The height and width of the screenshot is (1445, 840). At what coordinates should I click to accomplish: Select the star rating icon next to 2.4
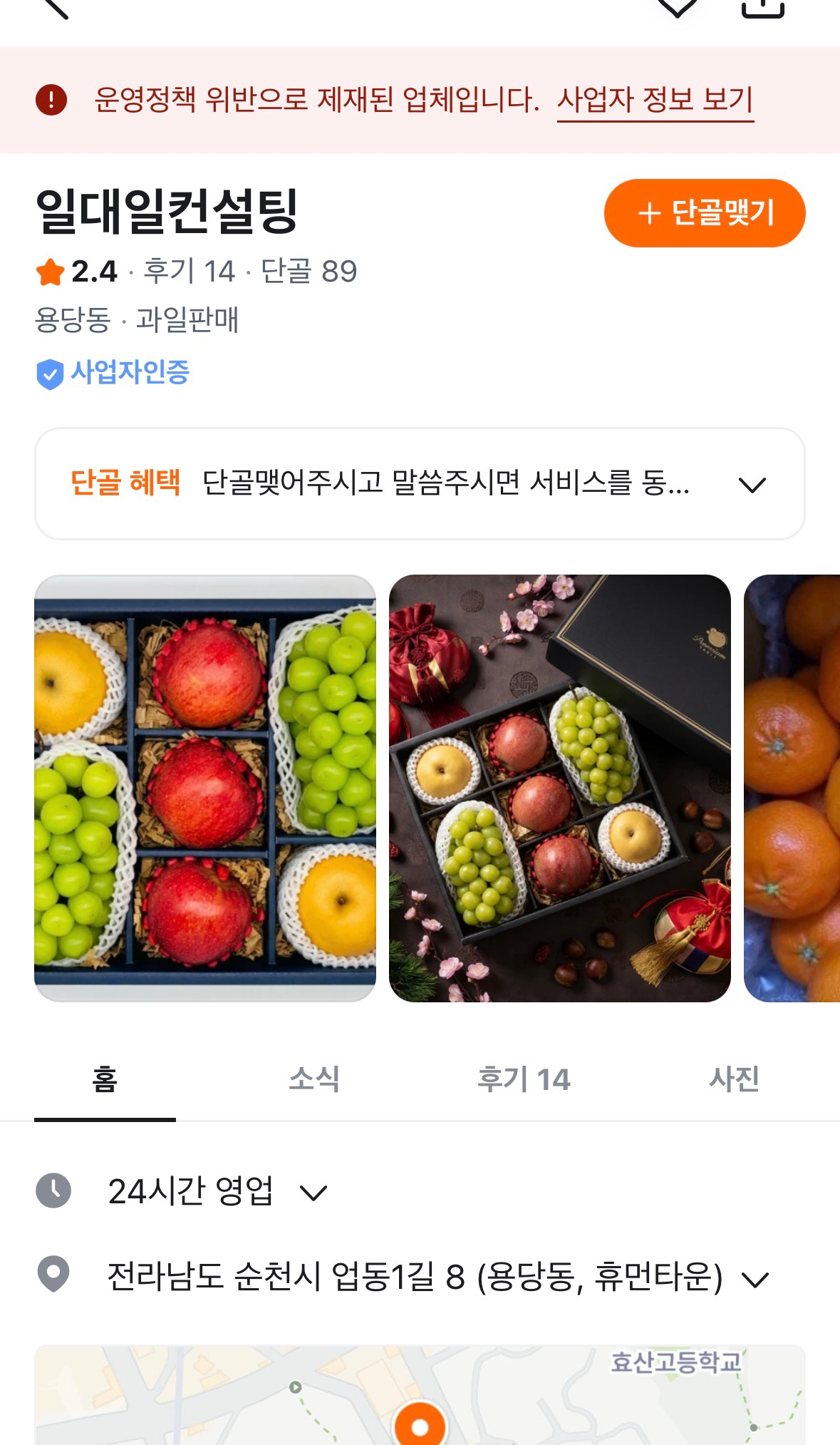pyautogui.click(x=49, y=272)
